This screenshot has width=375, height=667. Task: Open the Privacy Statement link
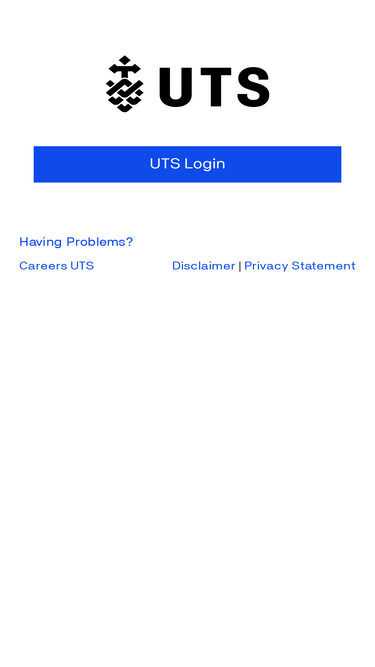[300, 266]
